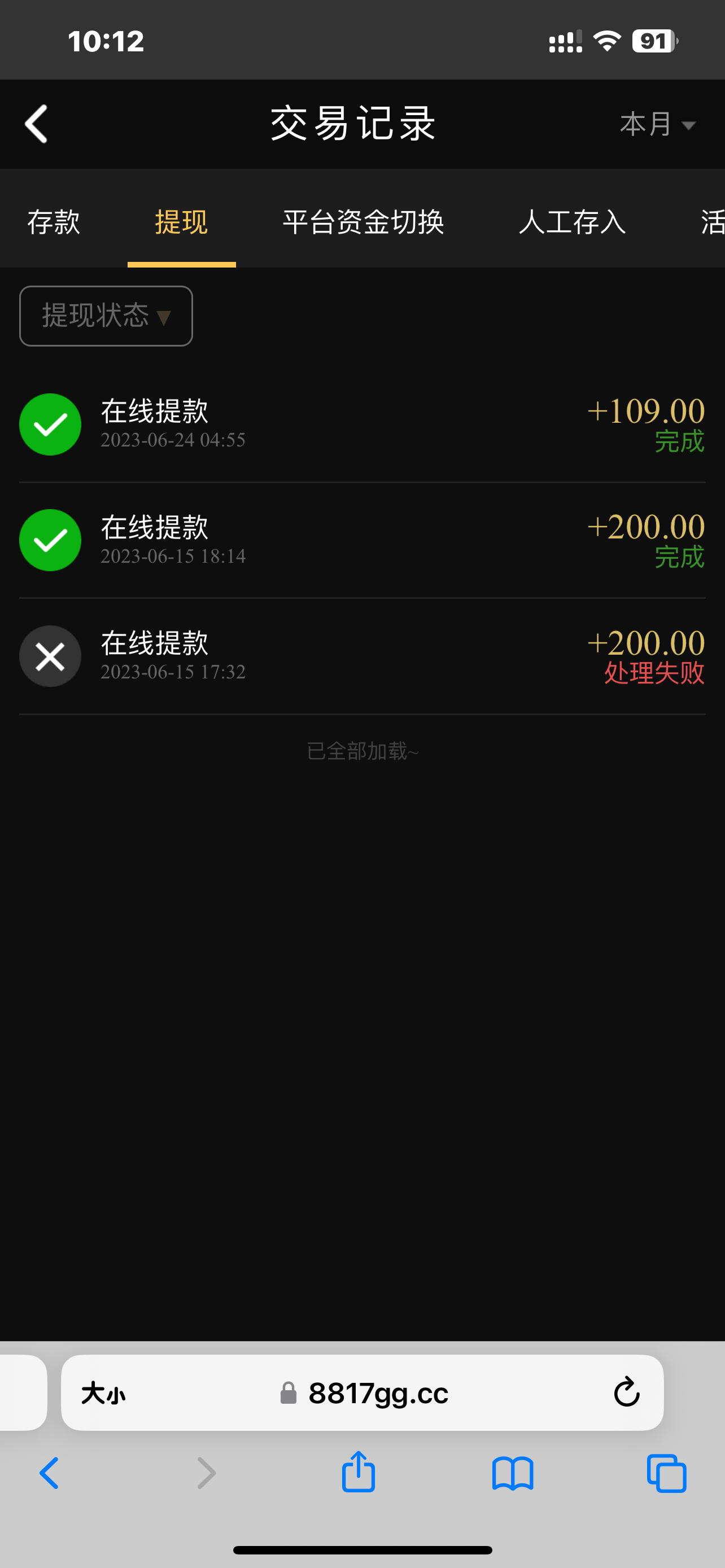Screen dimensions: 725x1568
Task: Reload the page in Safari
Action: (x=626, y=1392)
